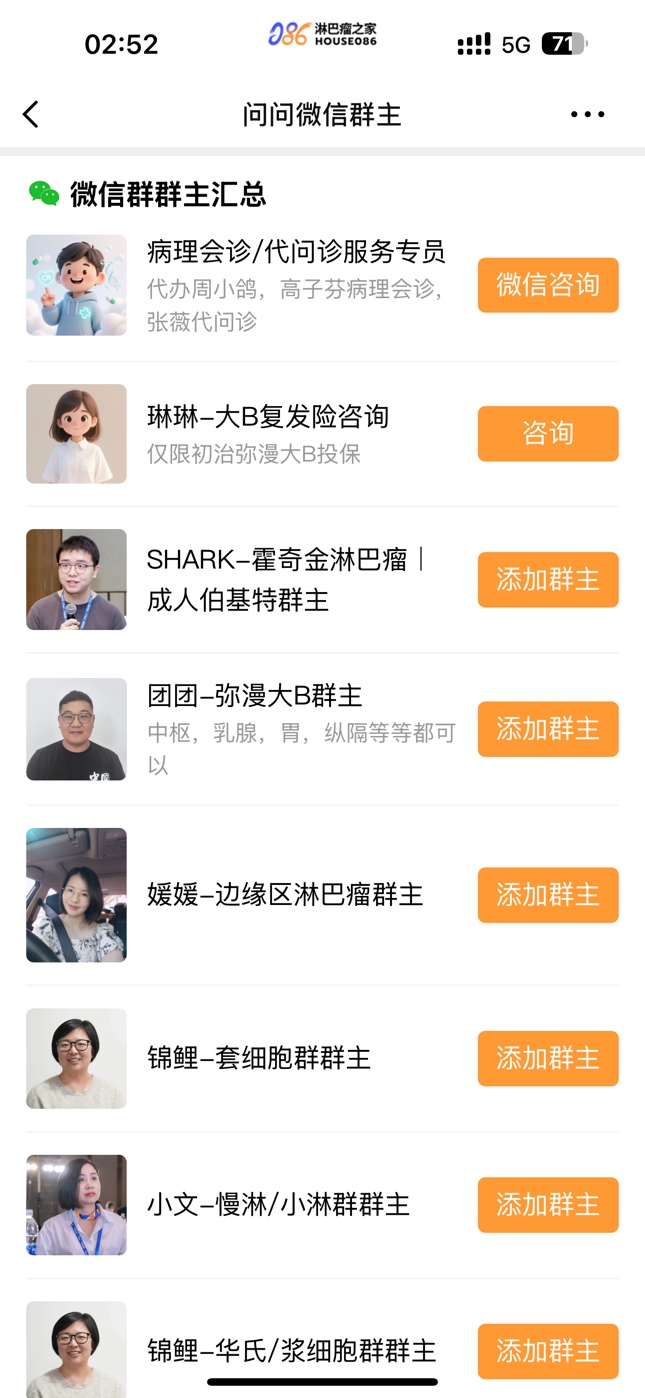
Task: Tap 咨询 next to 琳琳-大B复发险咨询
Action: (548, 433)
